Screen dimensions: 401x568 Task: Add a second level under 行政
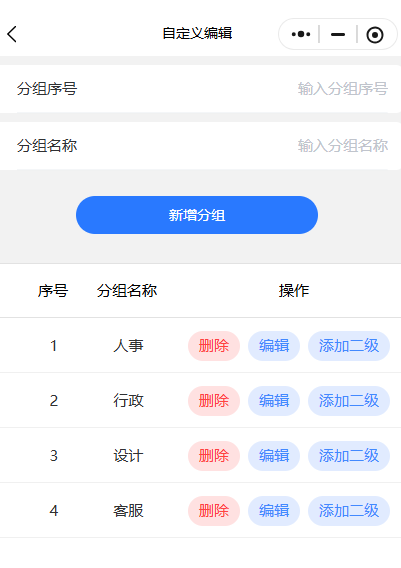[349, 401]
